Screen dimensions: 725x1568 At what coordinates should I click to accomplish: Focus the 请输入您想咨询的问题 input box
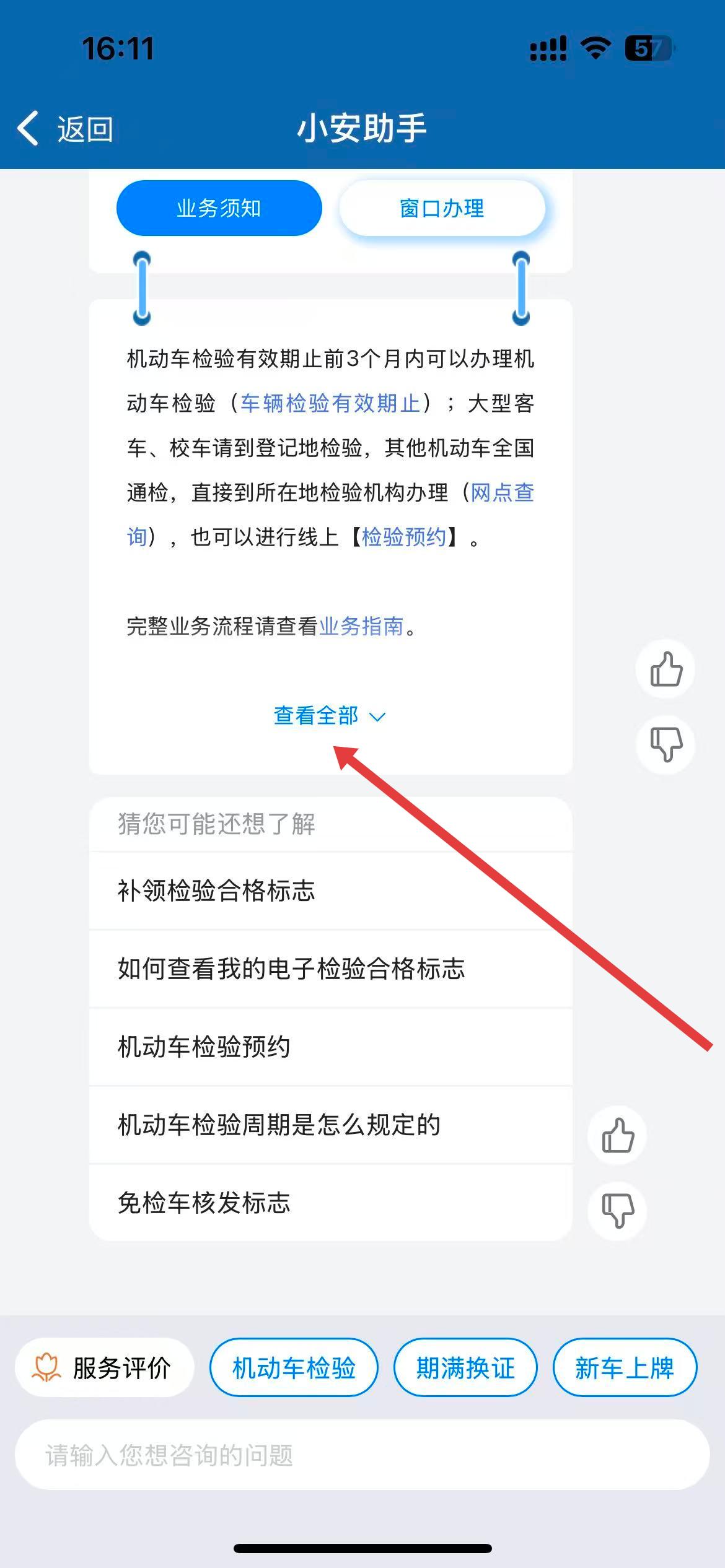coord(362,1455)
